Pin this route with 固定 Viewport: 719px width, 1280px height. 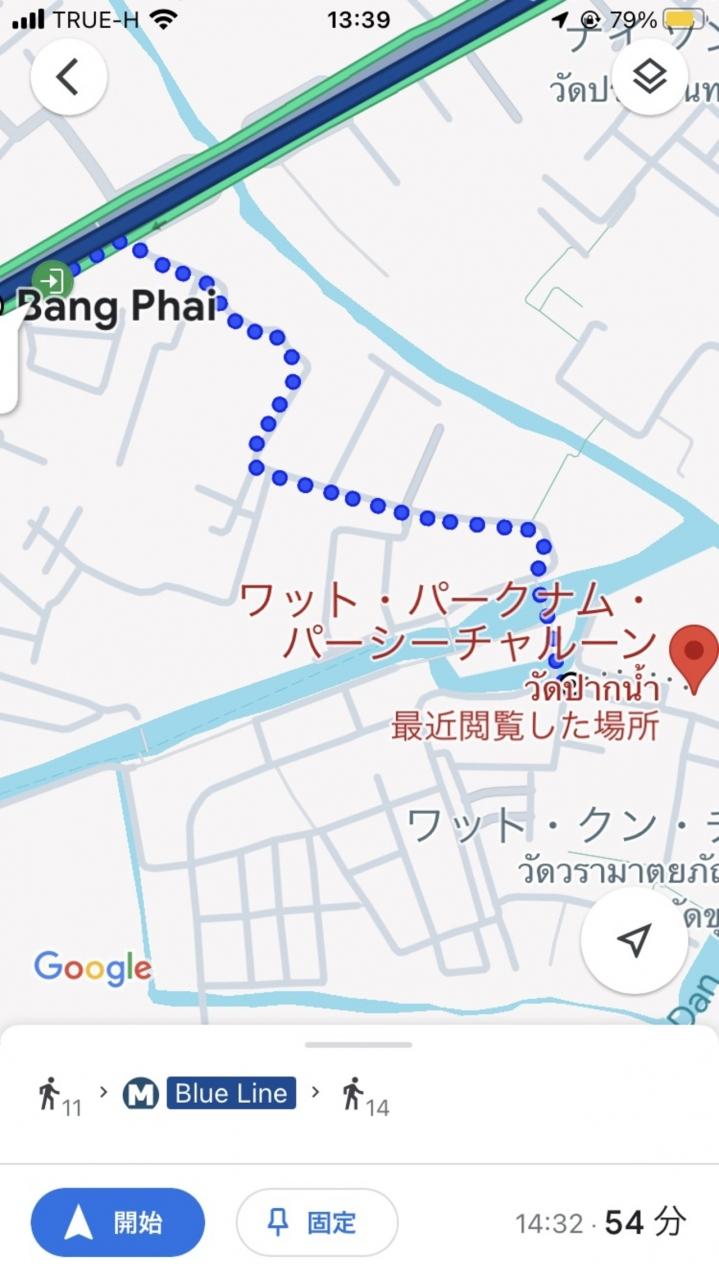click(317, 1222)
